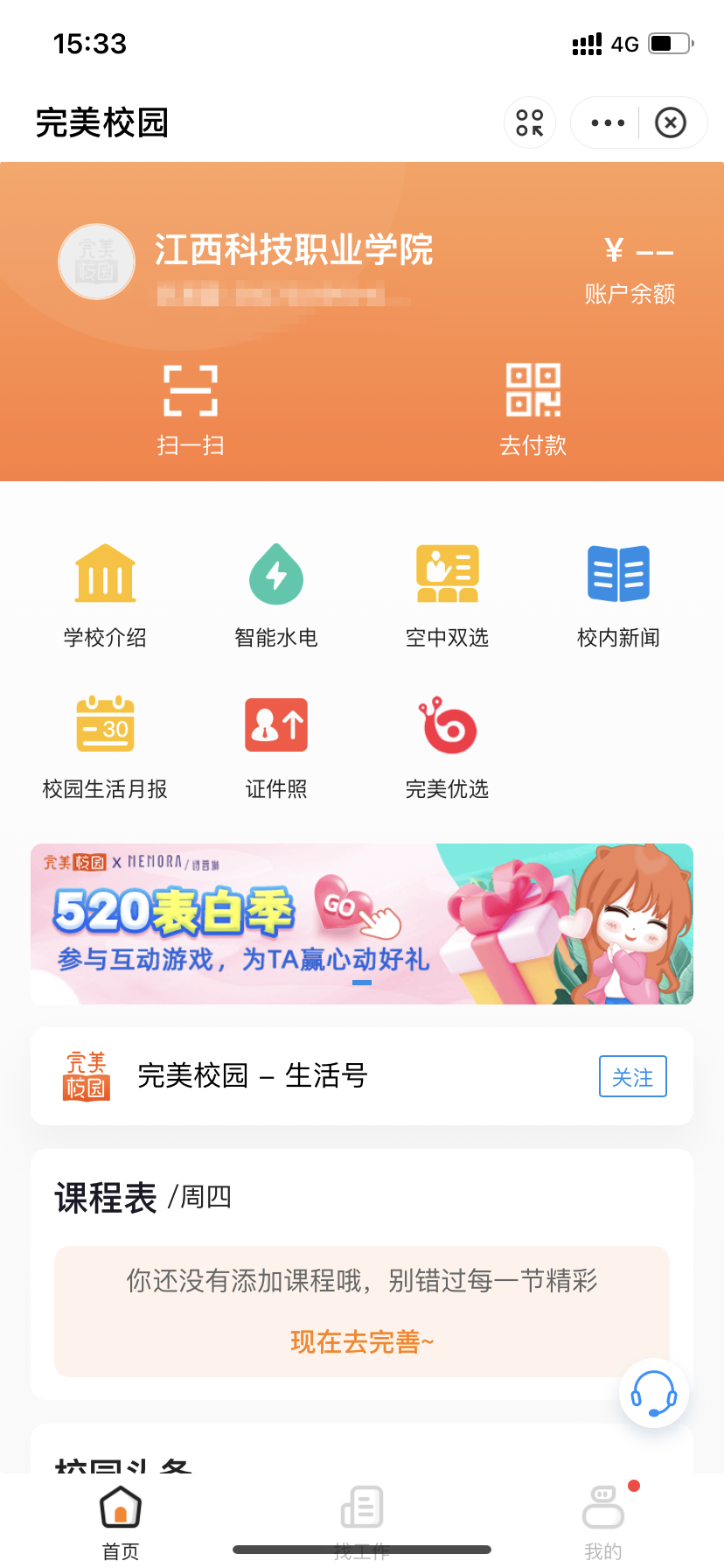Open 空中双选

[x=447, y=595]
